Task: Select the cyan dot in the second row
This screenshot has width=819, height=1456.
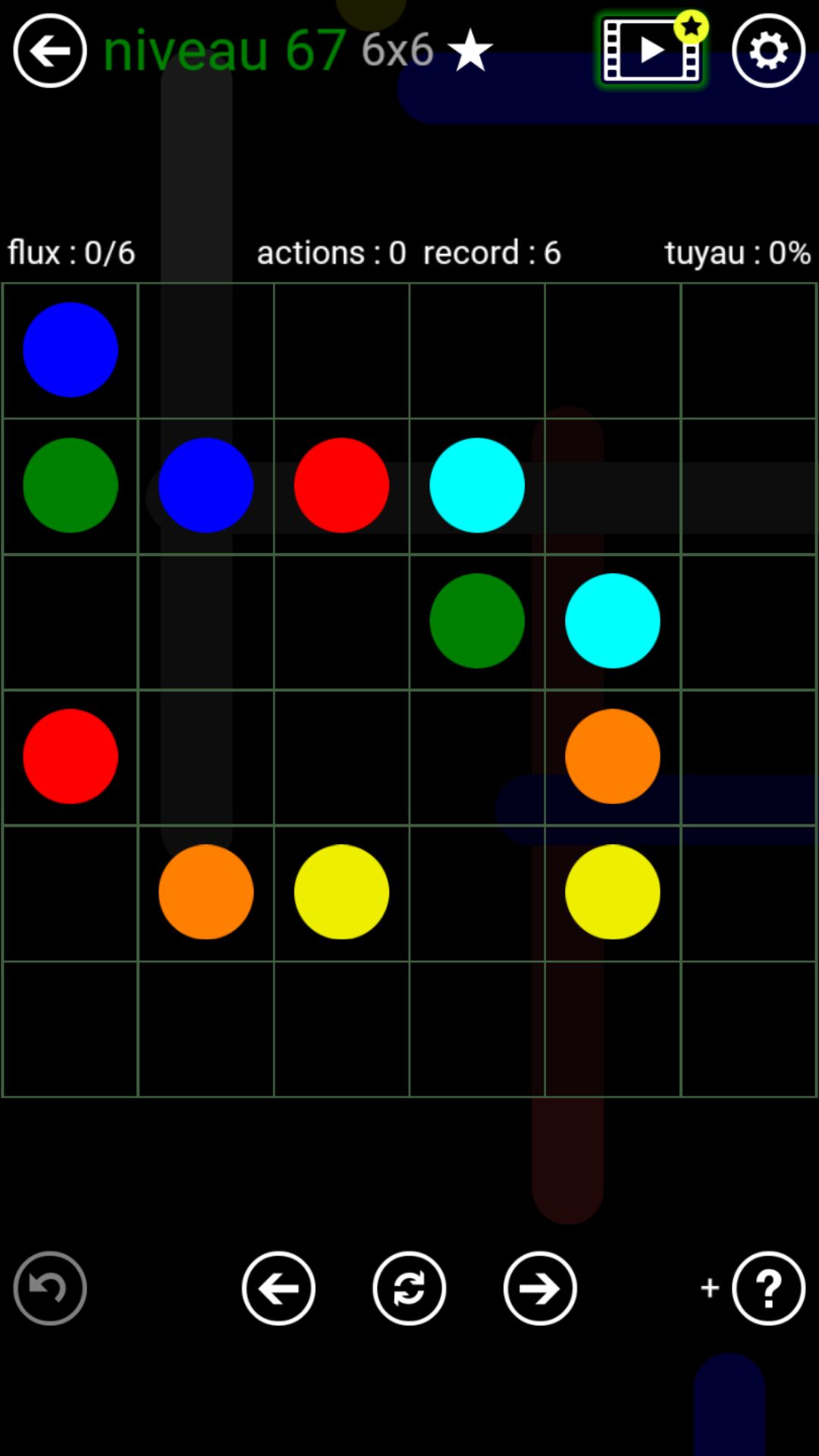Action: (477, 485)
